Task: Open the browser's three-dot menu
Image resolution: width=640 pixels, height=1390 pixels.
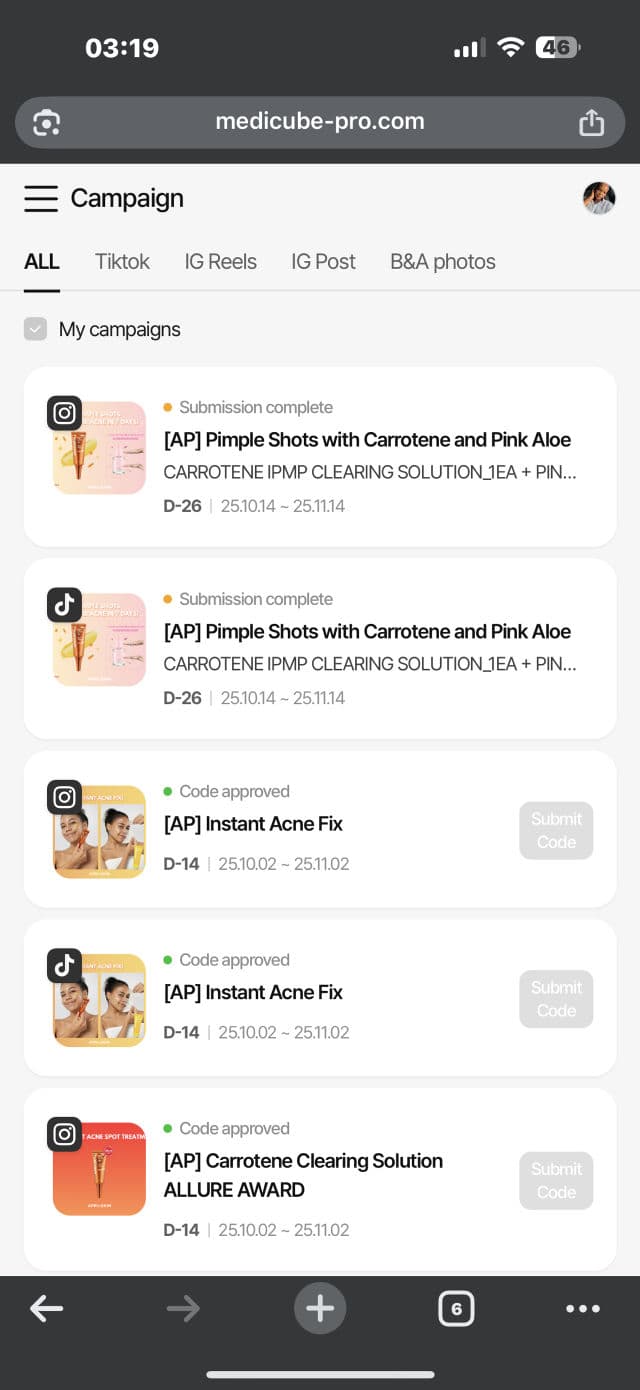Action: pyautogui.click(x=582, y=1308)
